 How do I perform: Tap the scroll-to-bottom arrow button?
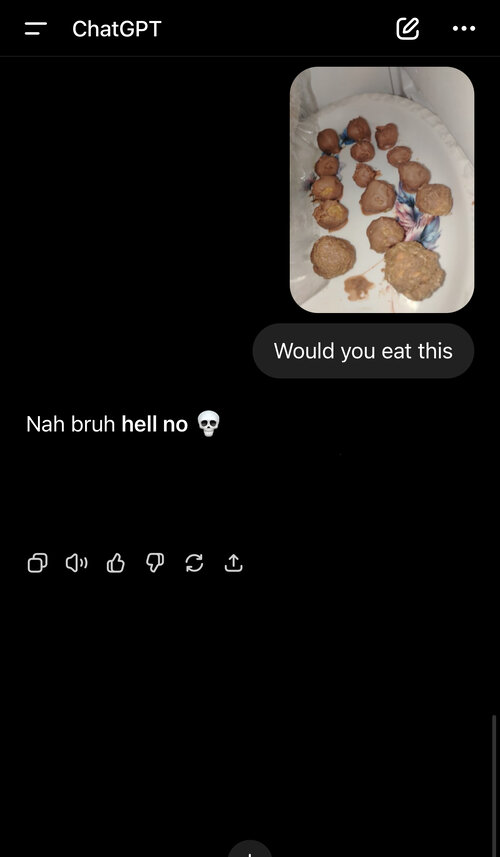pos(250,850)
